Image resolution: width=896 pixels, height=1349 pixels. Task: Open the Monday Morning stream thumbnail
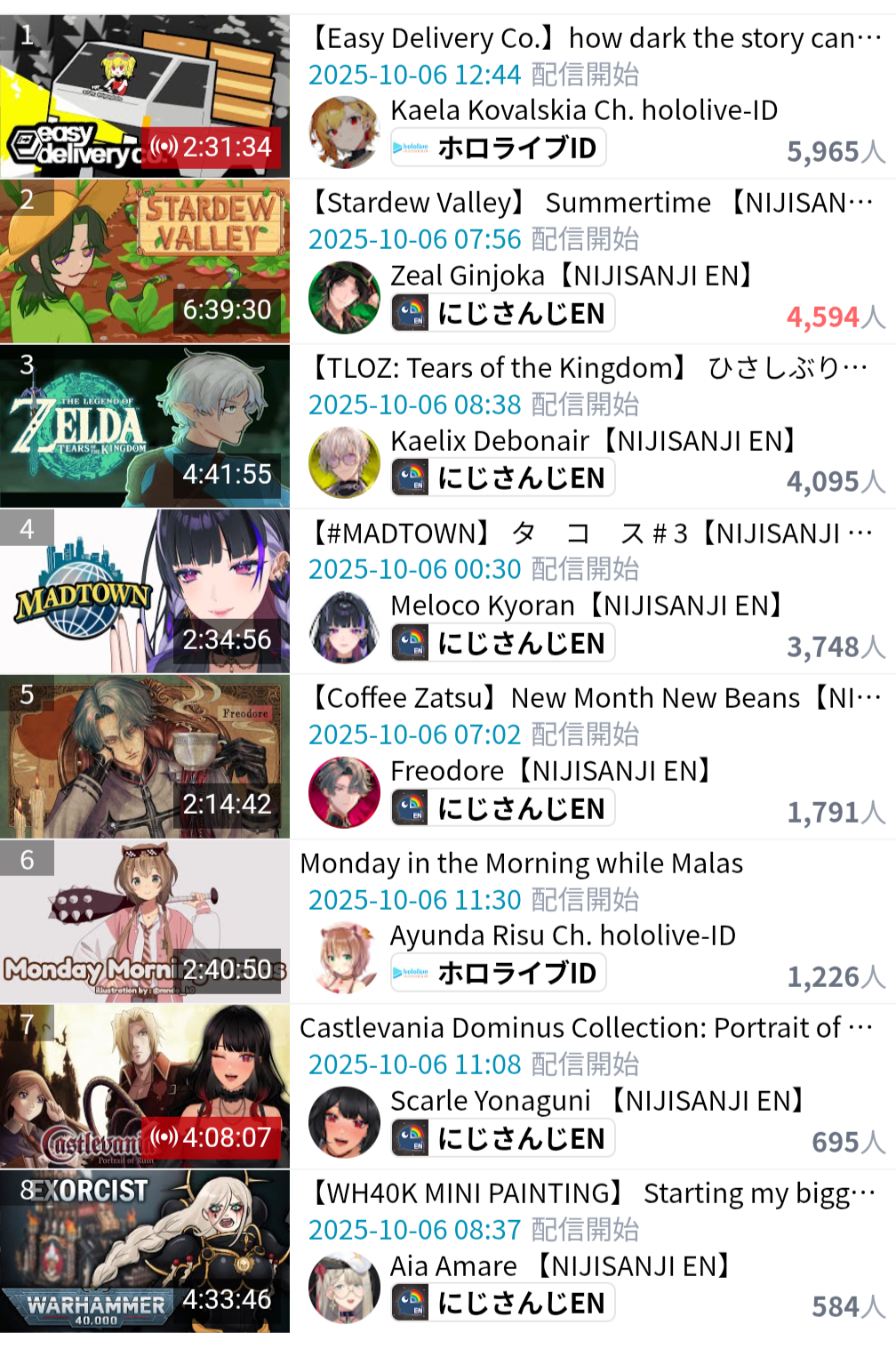pos(145,921)
